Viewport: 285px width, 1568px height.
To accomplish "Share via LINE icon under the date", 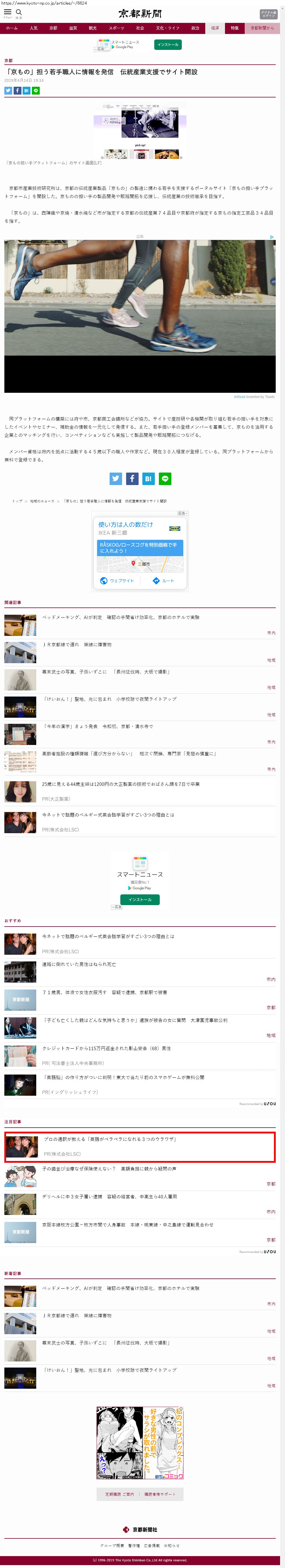I will (35, 90).
